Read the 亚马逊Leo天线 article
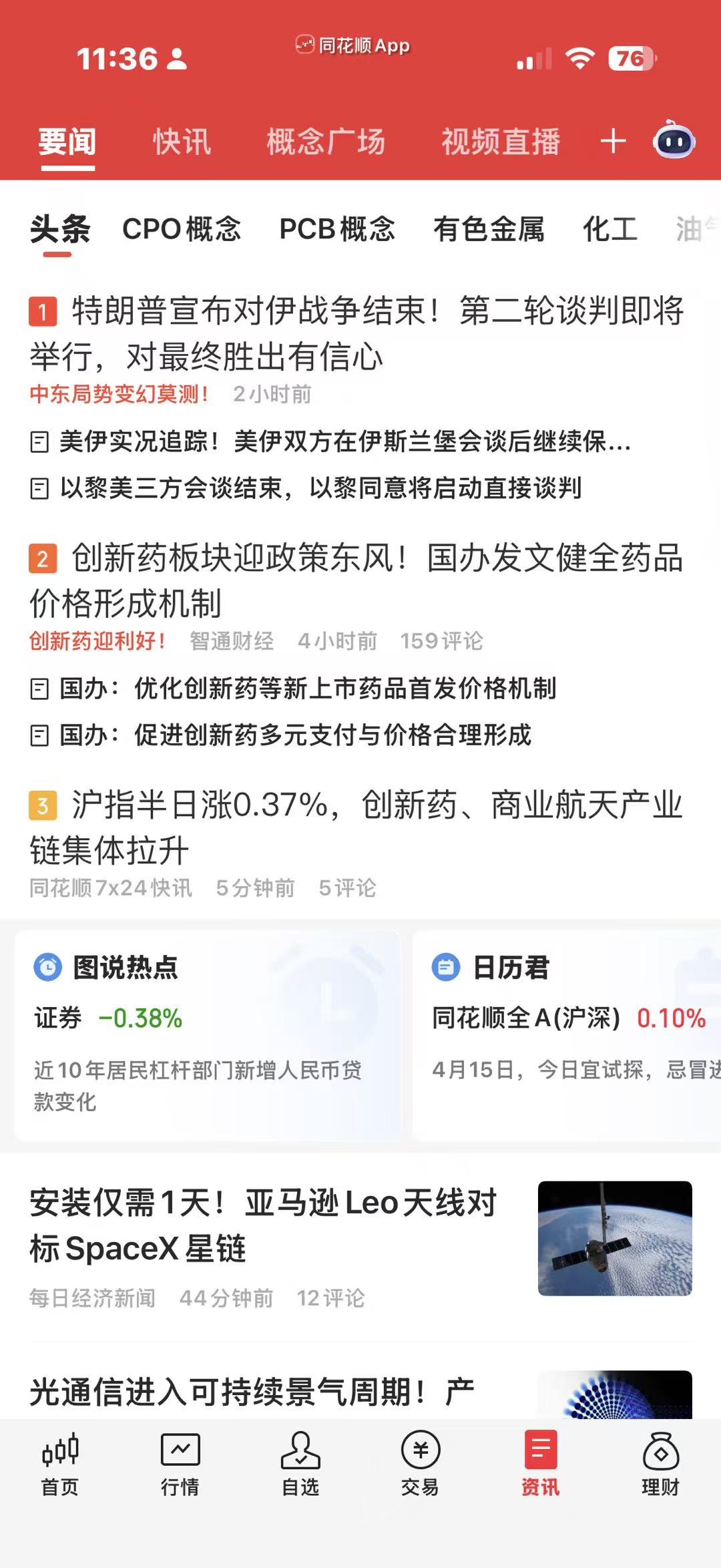Screen dimensions: 721x1568 264,1225
